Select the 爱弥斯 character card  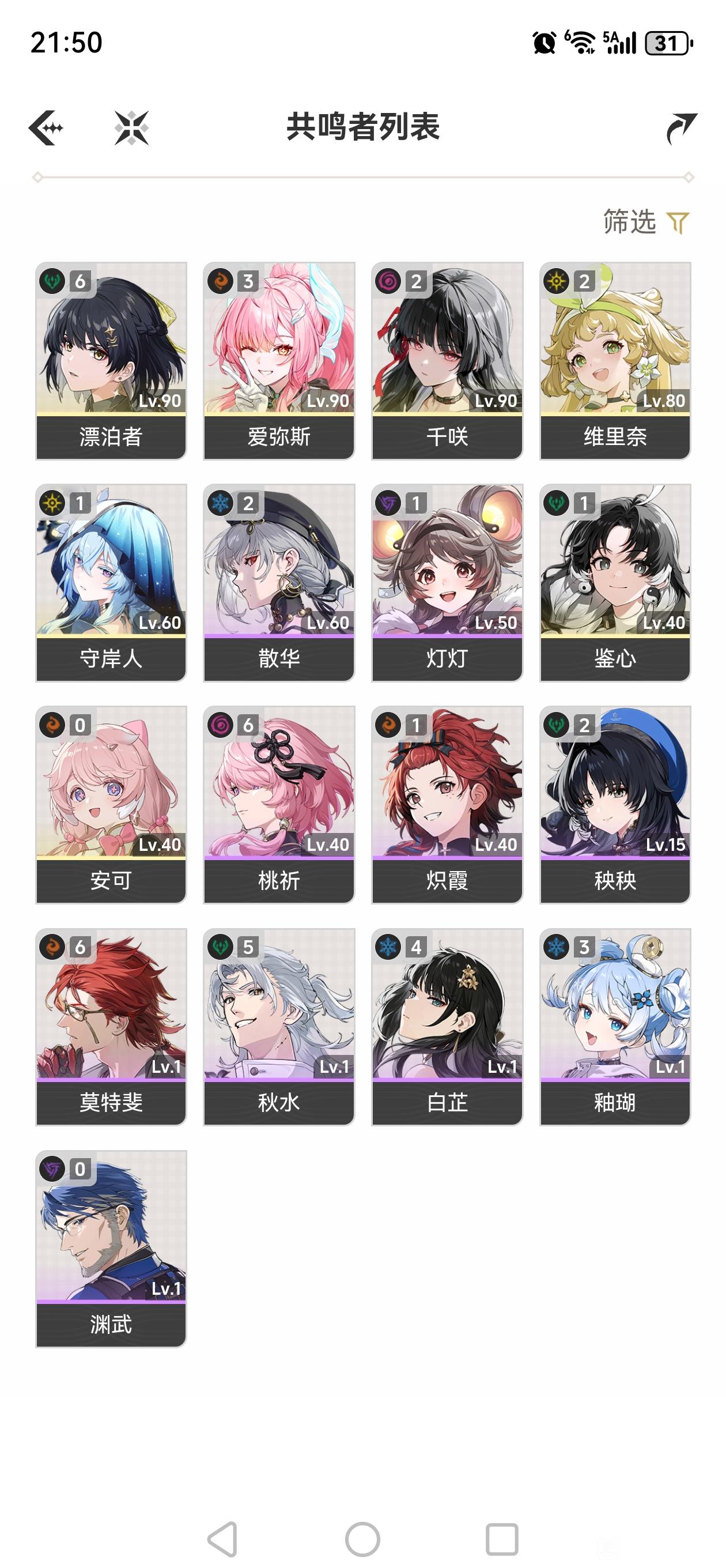pyautogui.click(x=279, y=360)
